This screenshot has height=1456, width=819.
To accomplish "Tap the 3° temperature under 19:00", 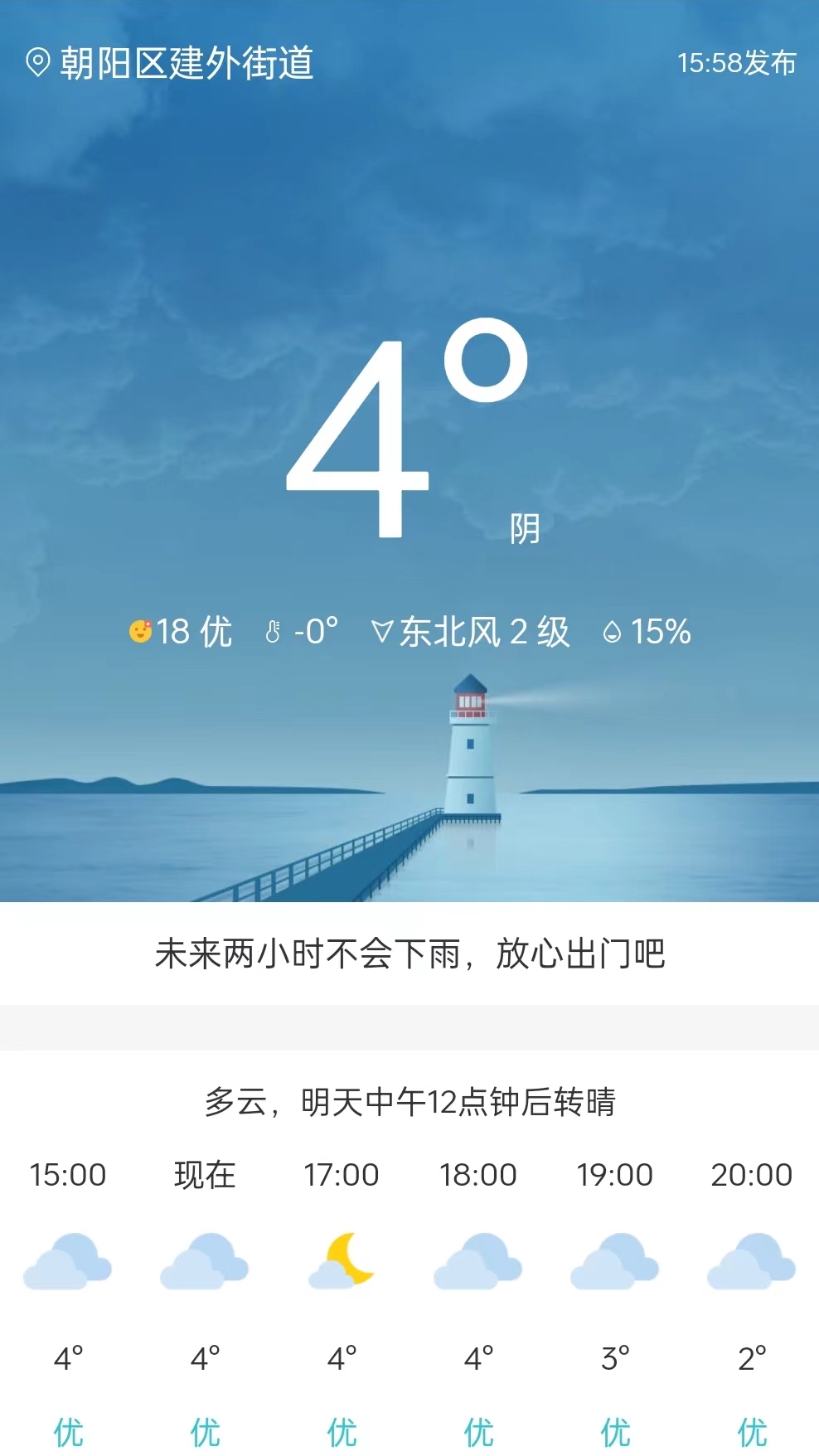I will click(614, 1357).
